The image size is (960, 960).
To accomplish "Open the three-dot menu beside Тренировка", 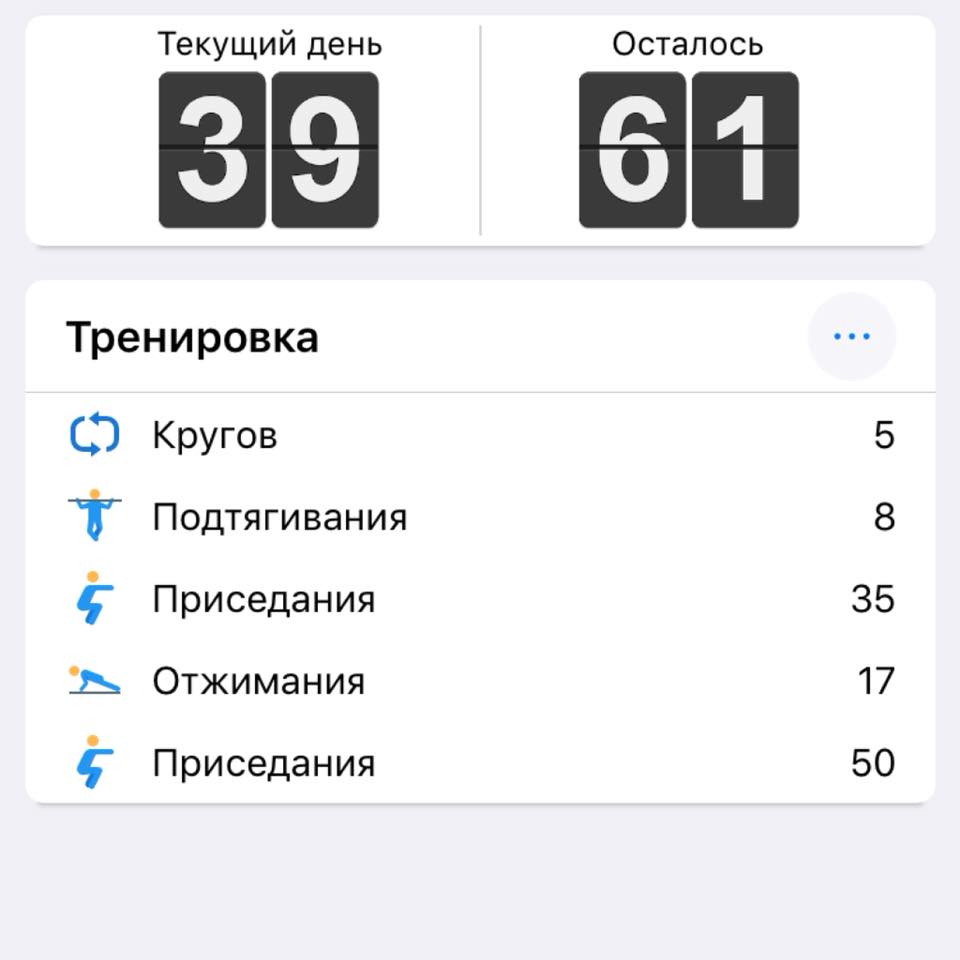I will (851, 337).
